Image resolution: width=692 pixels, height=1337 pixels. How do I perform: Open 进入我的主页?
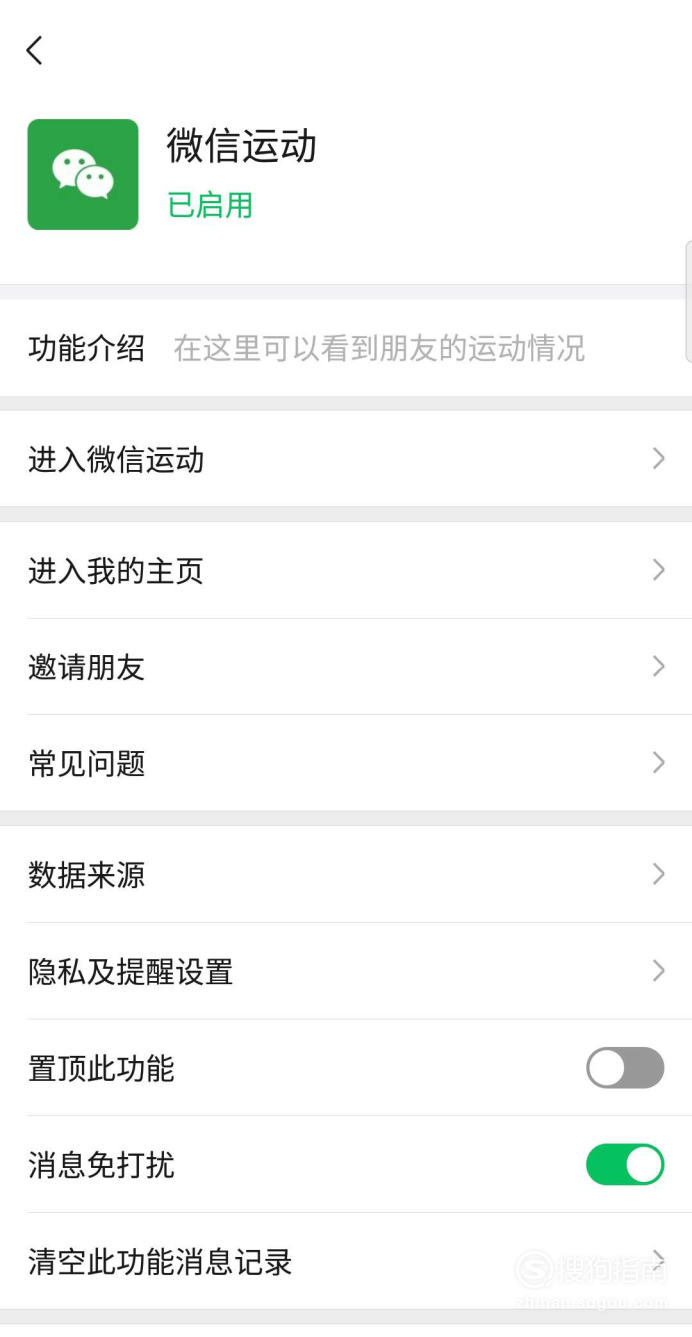345,571
